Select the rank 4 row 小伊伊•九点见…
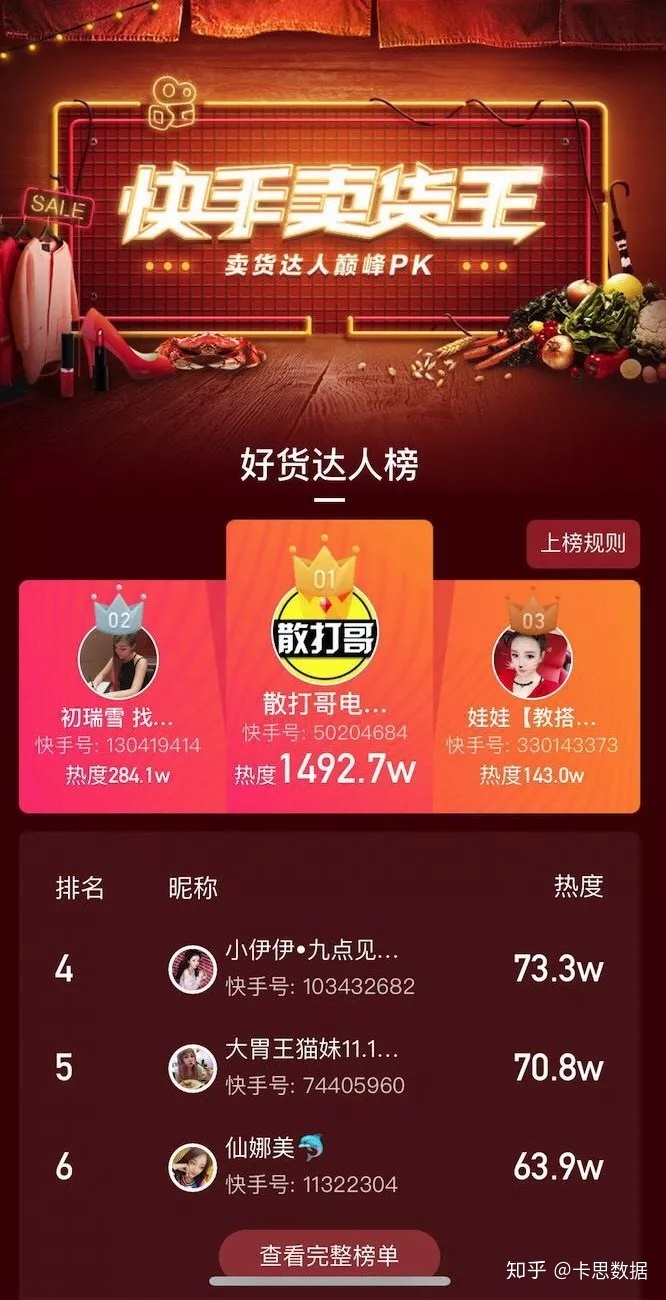 pyautogui.click(x=329, y=969)
